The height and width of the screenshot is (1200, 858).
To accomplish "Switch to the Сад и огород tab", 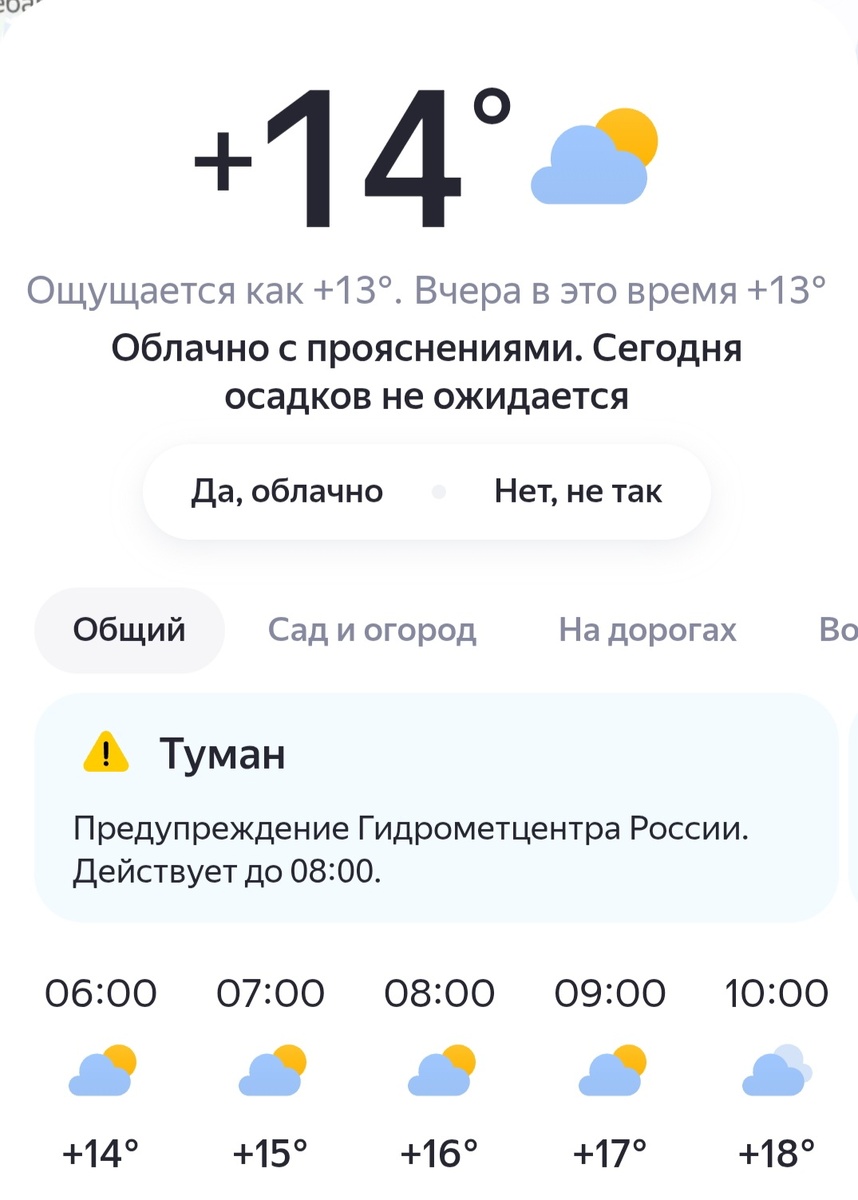I will pyautogui.click(x=372, y=630).
